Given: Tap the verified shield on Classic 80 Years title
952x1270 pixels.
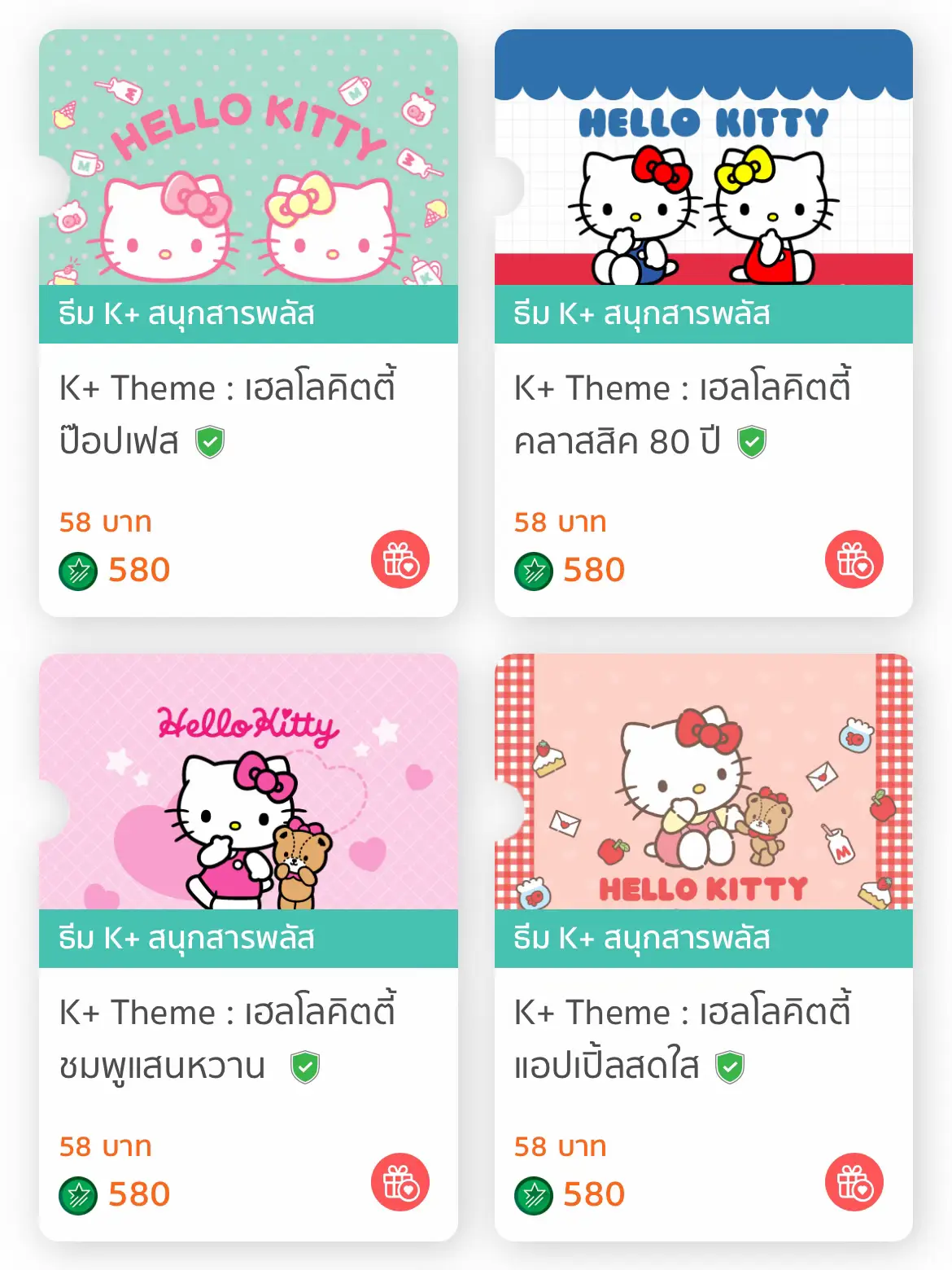Looking at the screenshot, I should click(x=753, y=443).
